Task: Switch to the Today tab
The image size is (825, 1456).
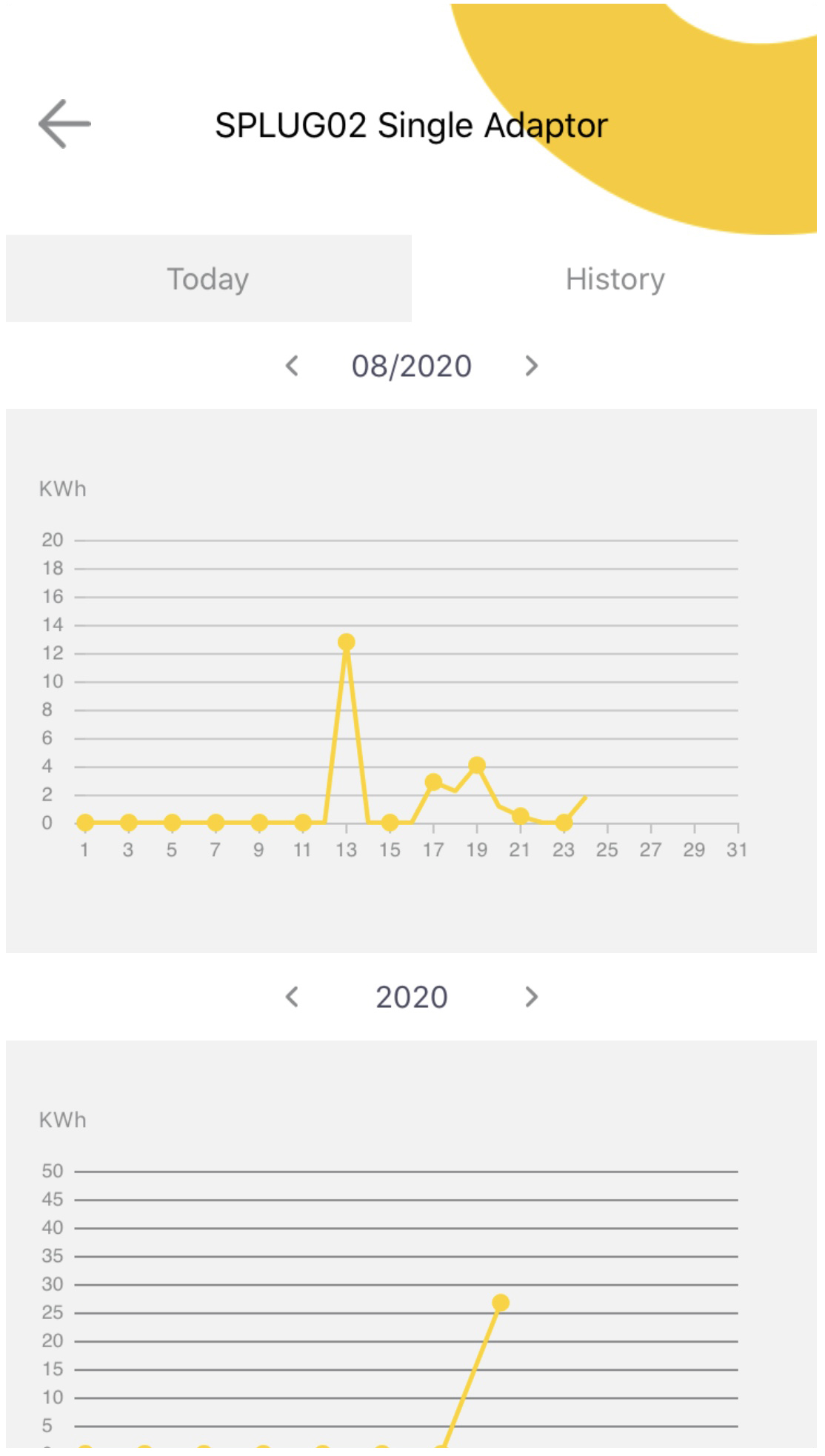Action: point(208,279)
